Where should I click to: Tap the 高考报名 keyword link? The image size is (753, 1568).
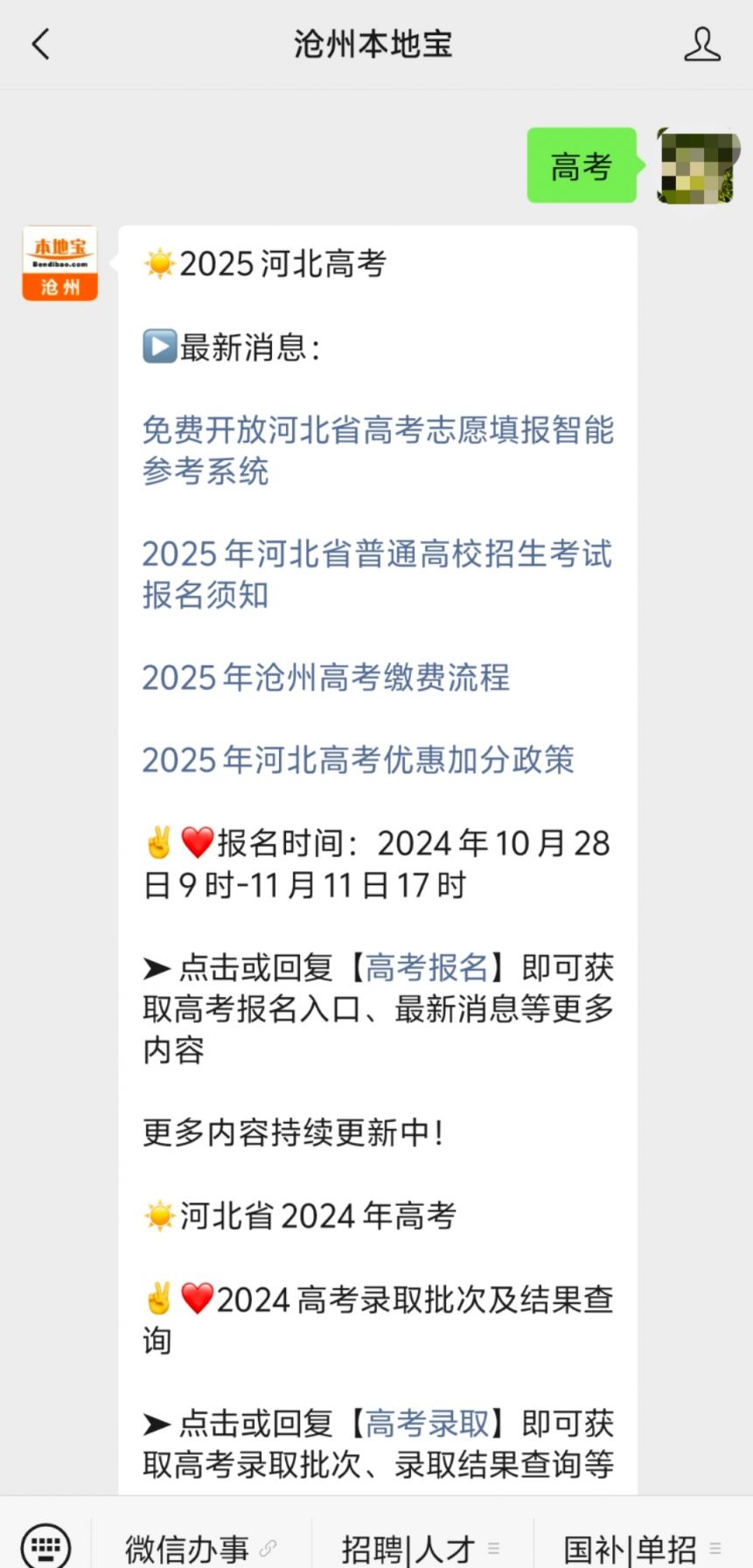click(x=426, y=967)
